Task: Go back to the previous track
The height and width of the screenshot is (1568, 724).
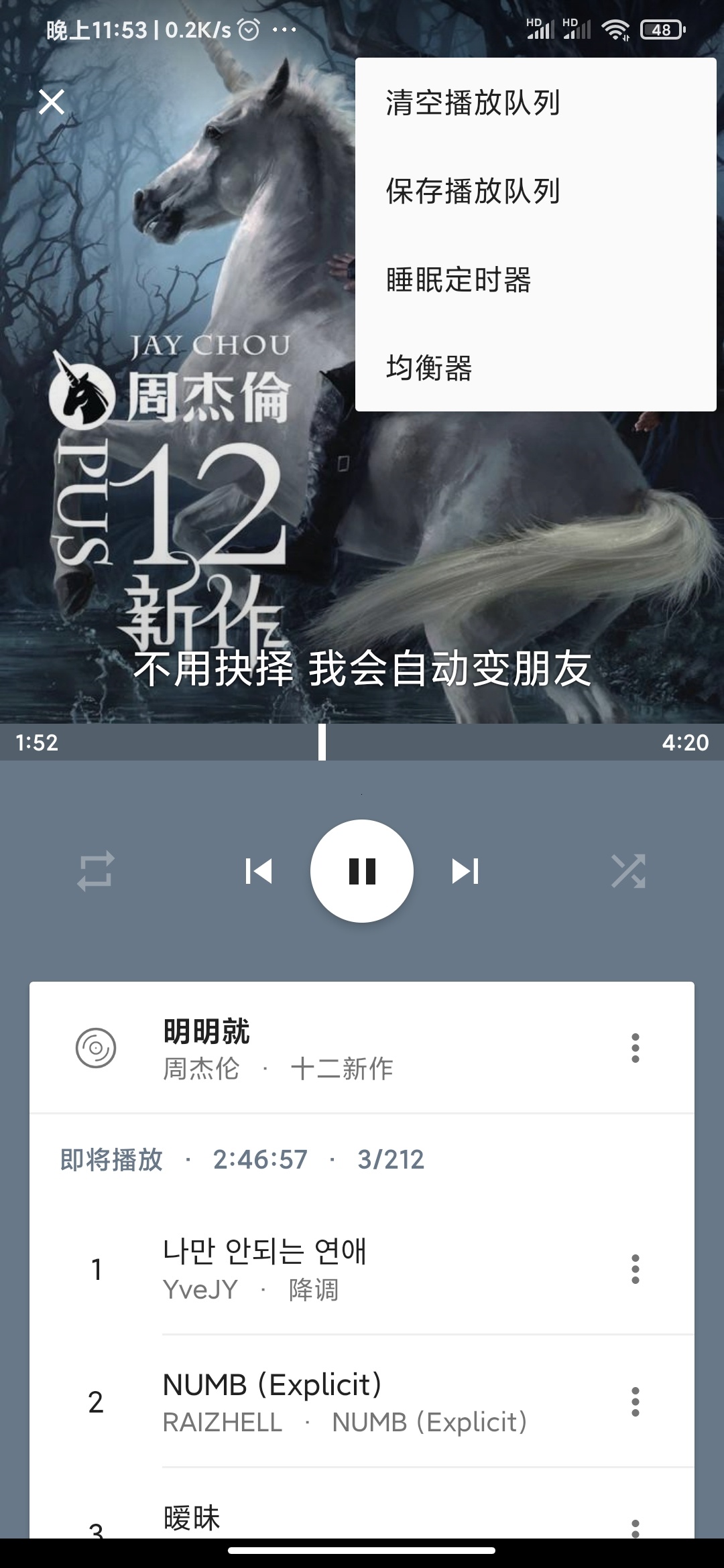Action: coord(259,871)
